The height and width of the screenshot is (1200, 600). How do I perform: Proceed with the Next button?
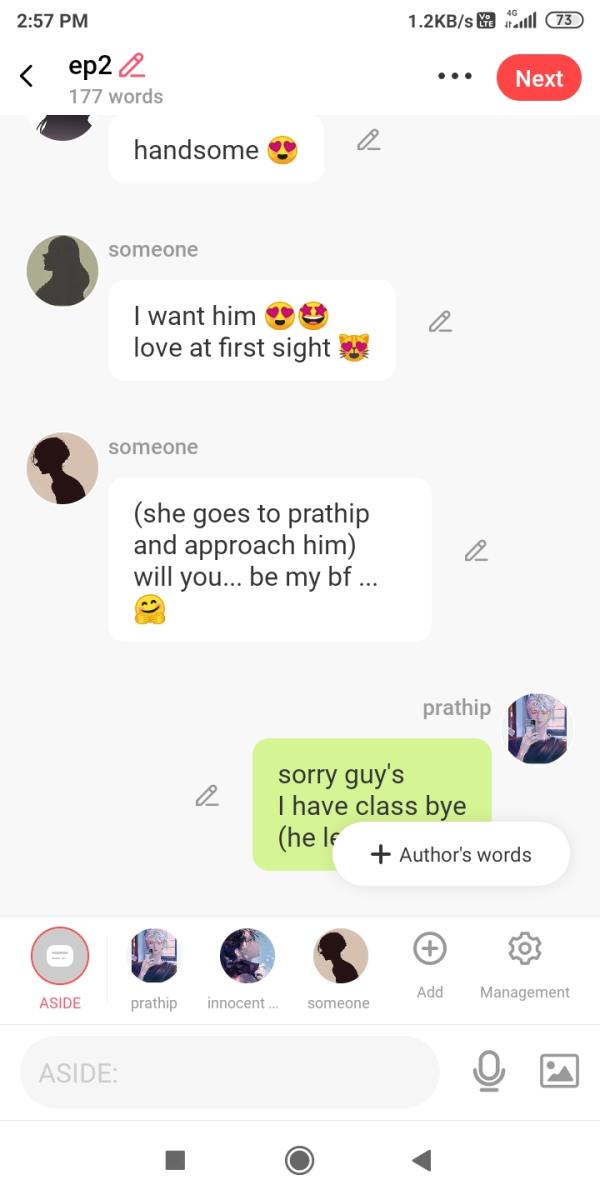click(538, 78)
